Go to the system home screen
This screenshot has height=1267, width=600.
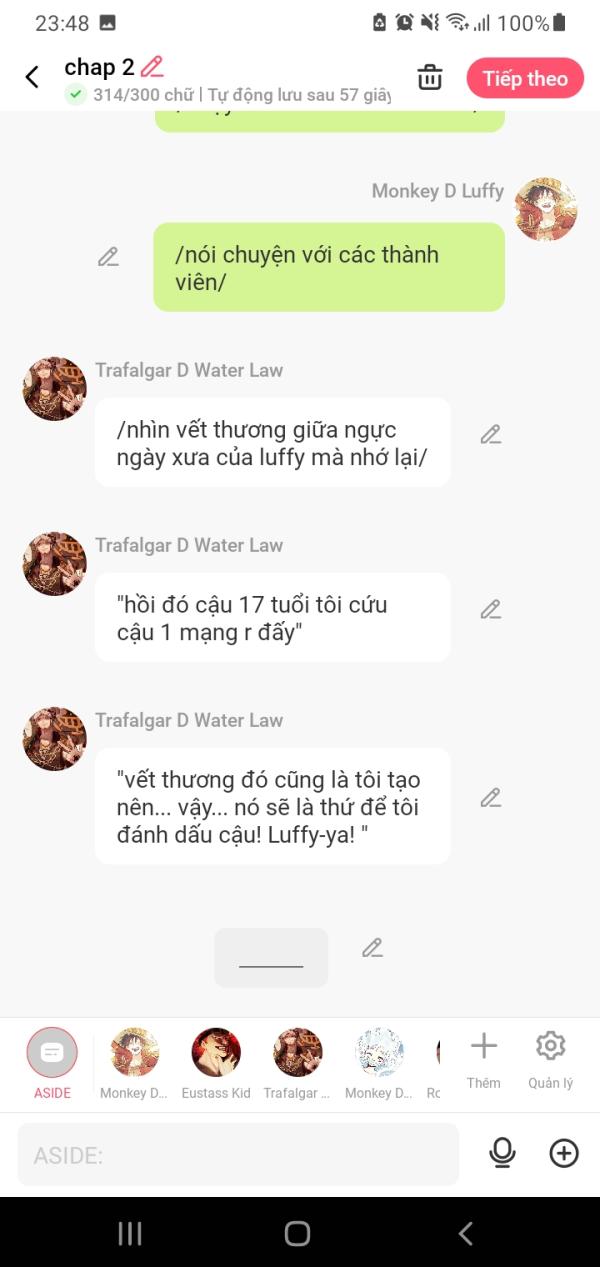(297, 1234)
